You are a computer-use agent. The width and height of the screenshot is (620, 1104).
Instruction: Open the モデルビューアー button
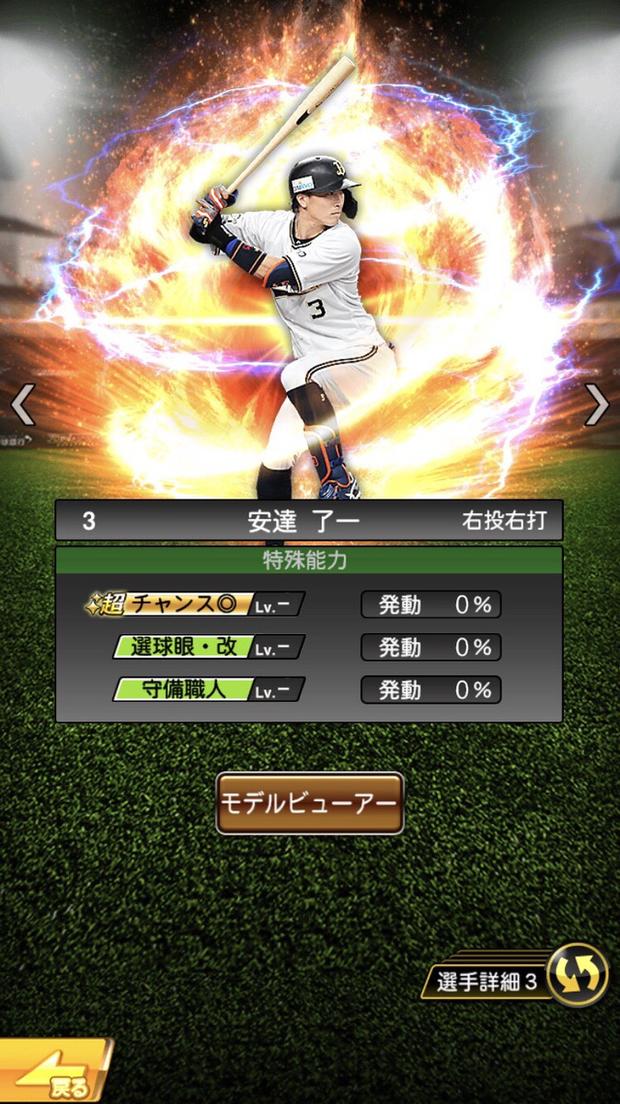309,803
